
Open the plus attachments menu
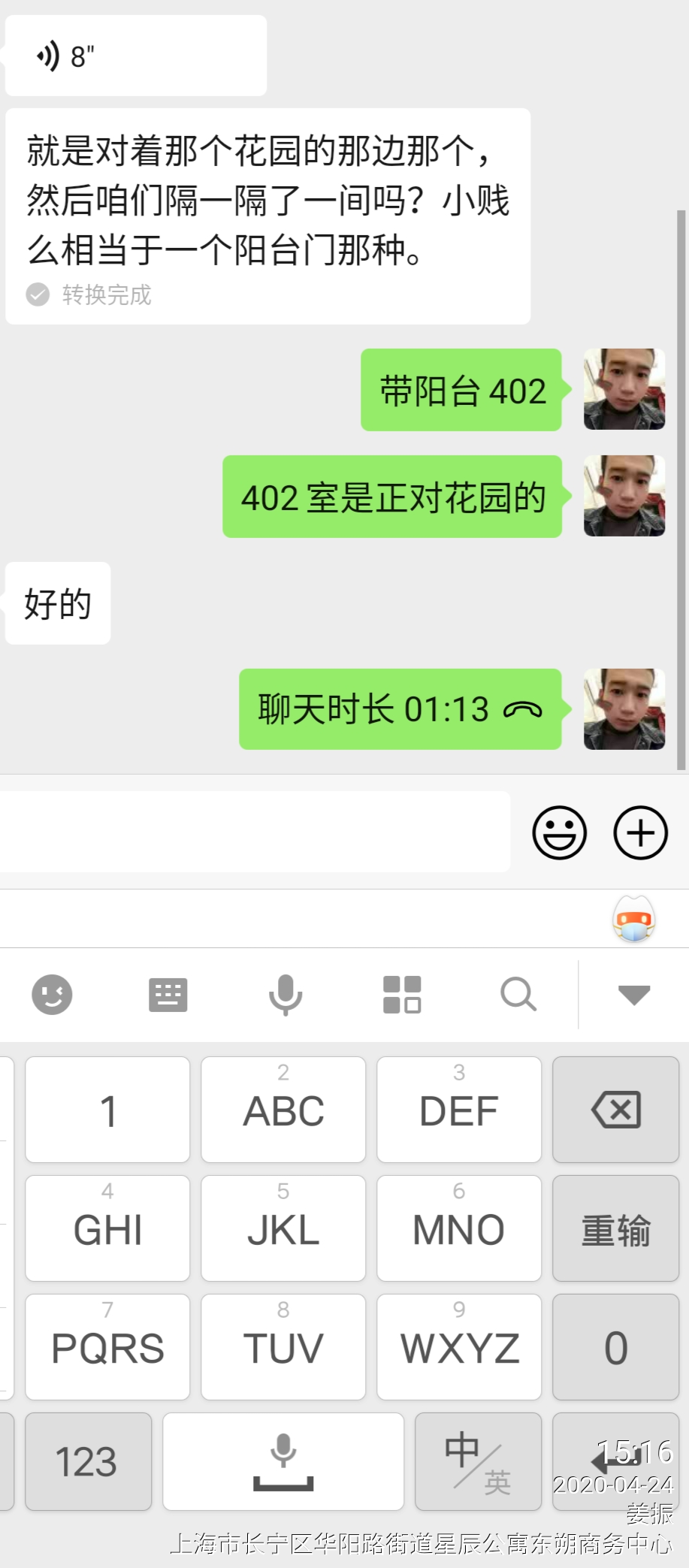click(640, 832)
